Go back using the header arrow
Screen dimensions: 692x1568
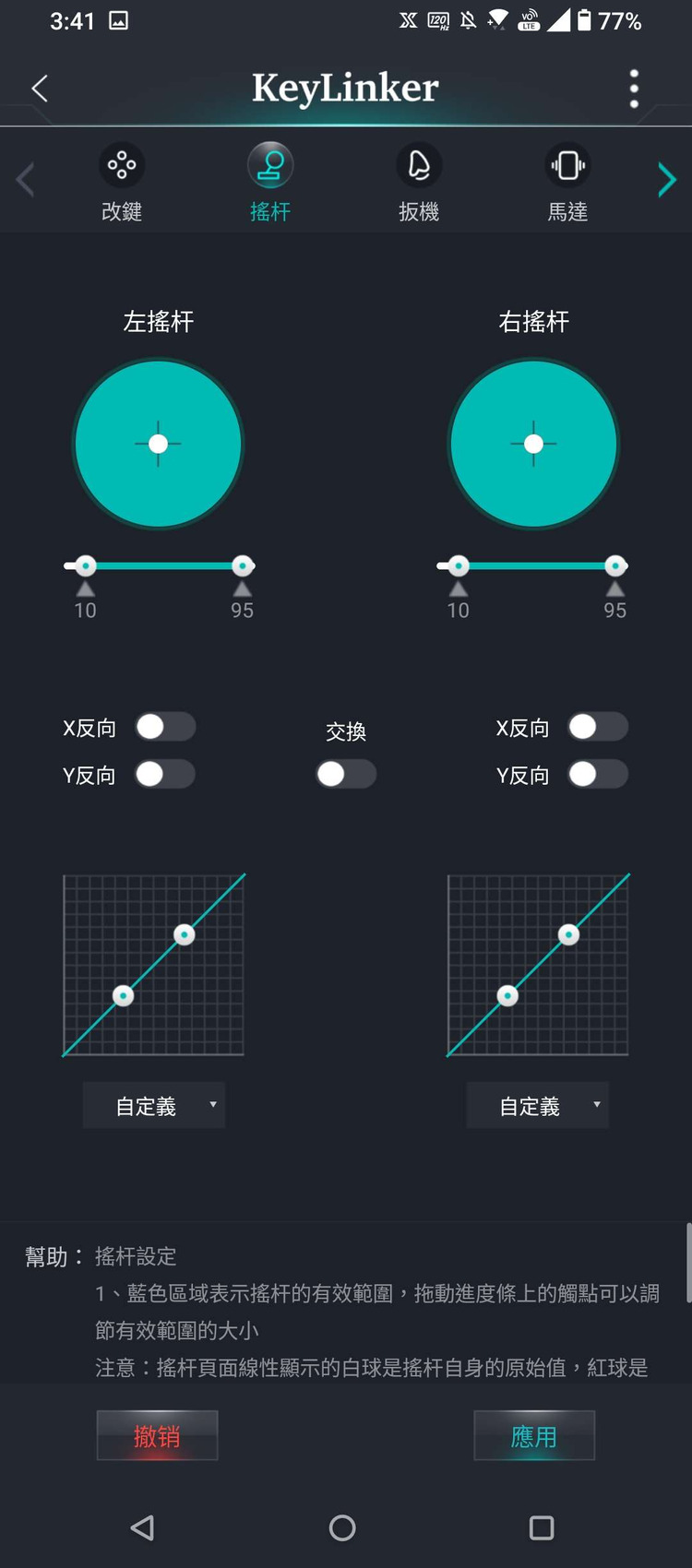click(39, 89)
